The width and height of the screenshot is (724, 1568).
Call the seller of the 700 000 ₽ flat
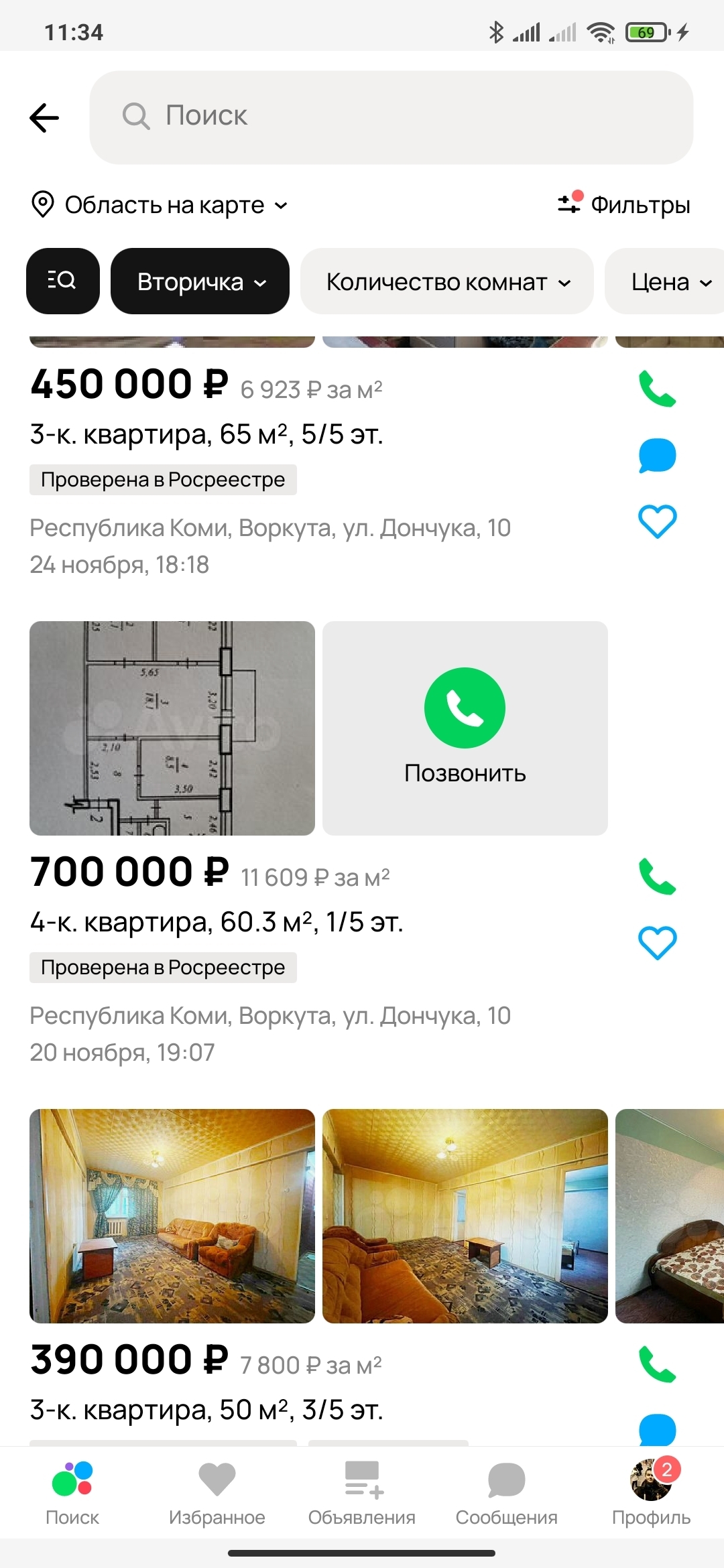pyautogui.click(x=657, y=876)
